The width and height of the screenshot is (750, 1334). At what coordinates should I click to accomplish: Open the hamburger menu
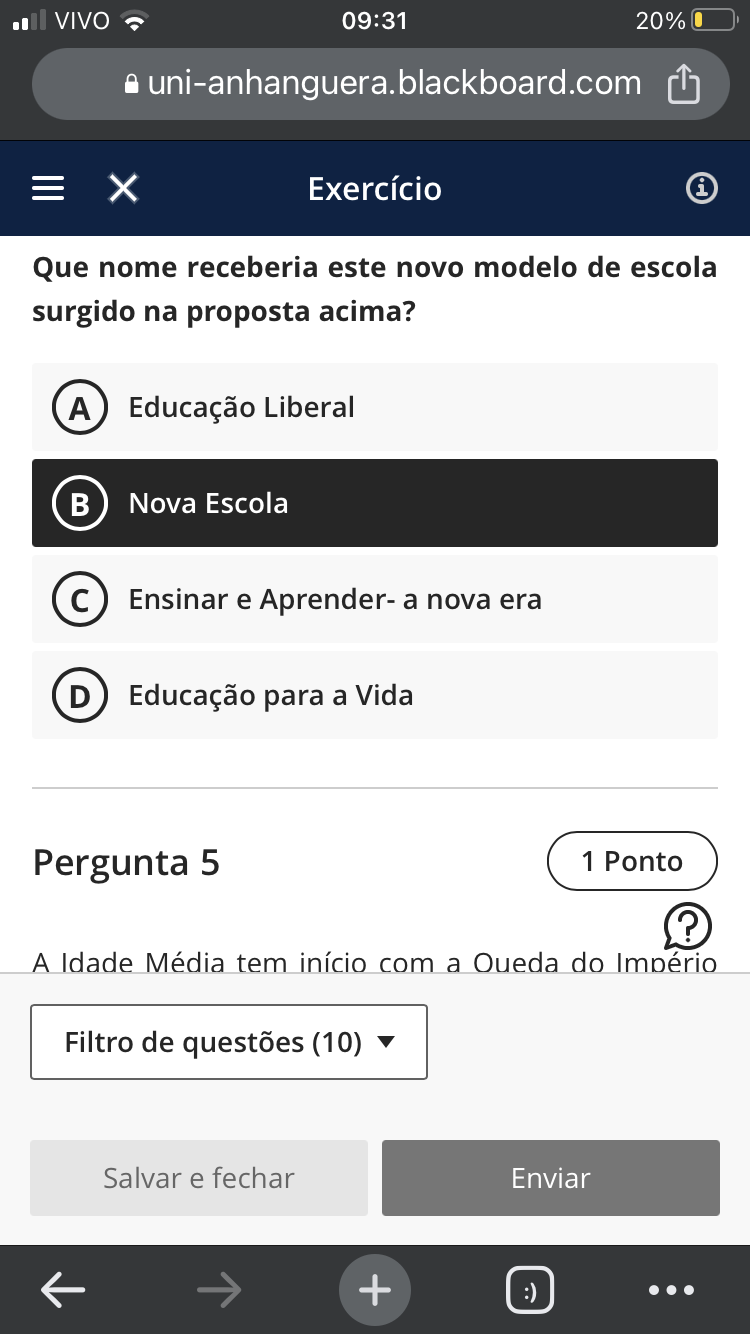click(x=48, y=189)
